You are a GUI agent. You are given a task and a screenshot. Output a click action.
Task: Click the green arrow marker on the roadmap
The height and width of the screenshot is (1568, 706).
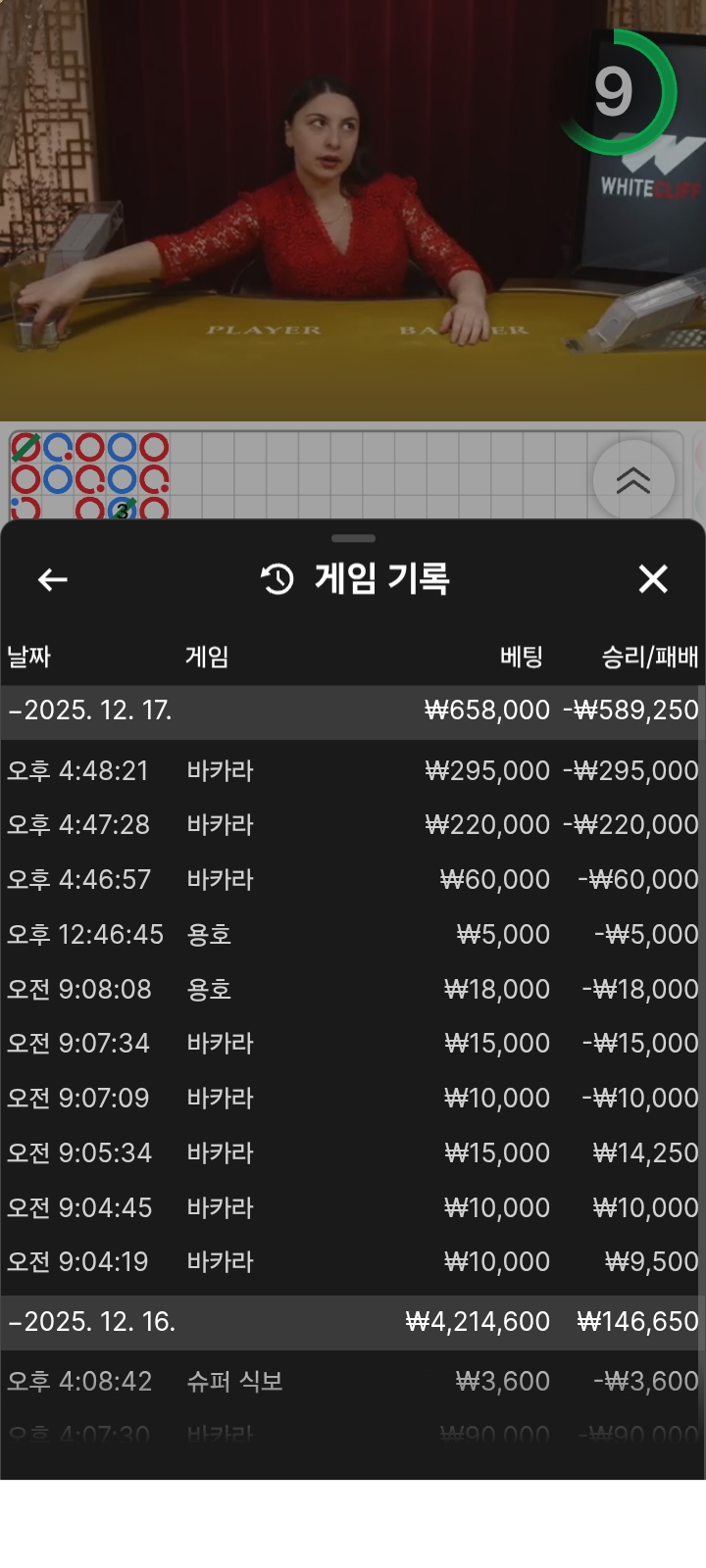25,446
